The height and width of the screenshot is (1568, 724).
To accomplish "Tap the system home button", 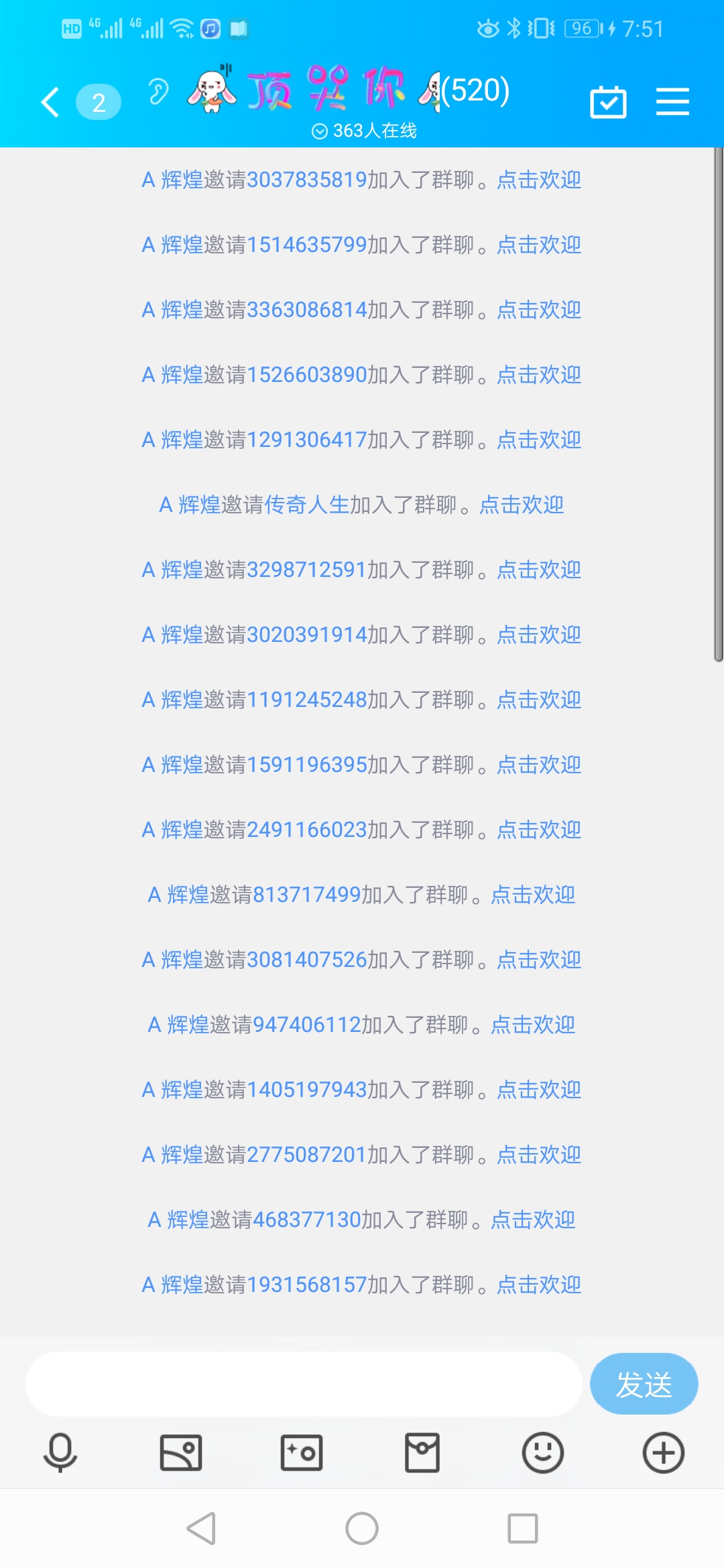I will click(362, 1528).
